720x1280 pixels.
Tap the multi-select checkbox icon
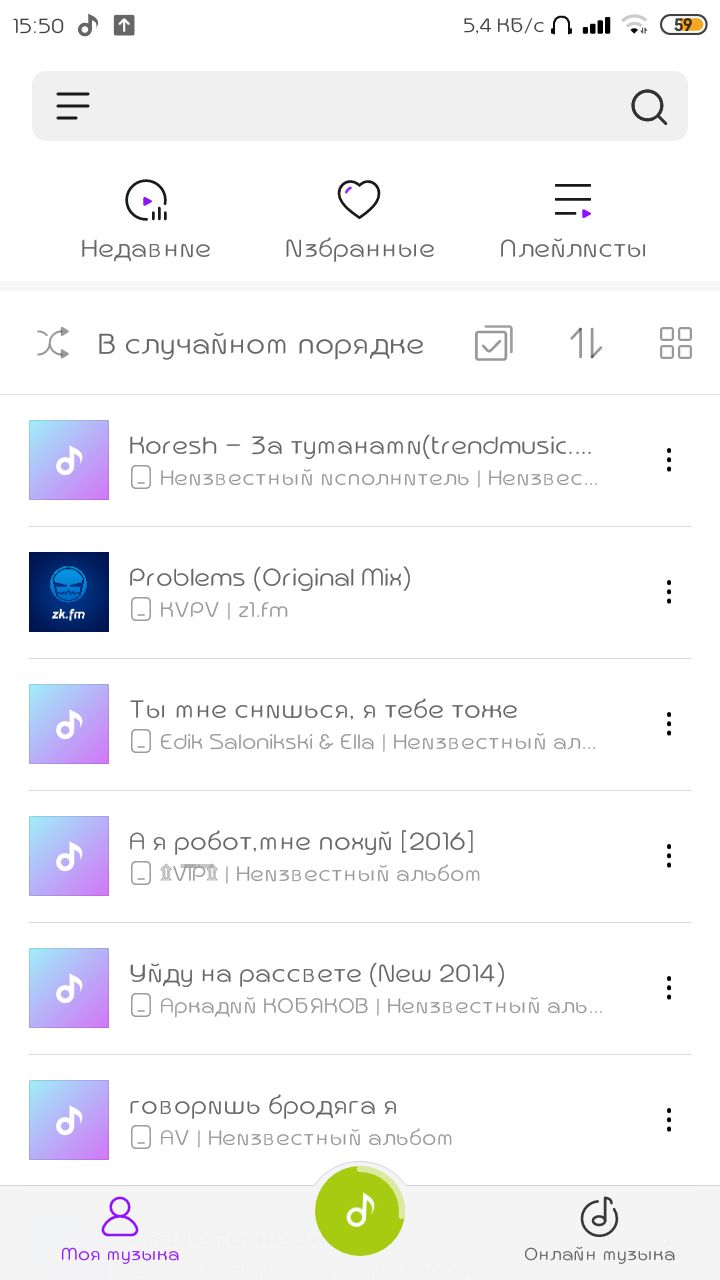[x=493, y=343]
